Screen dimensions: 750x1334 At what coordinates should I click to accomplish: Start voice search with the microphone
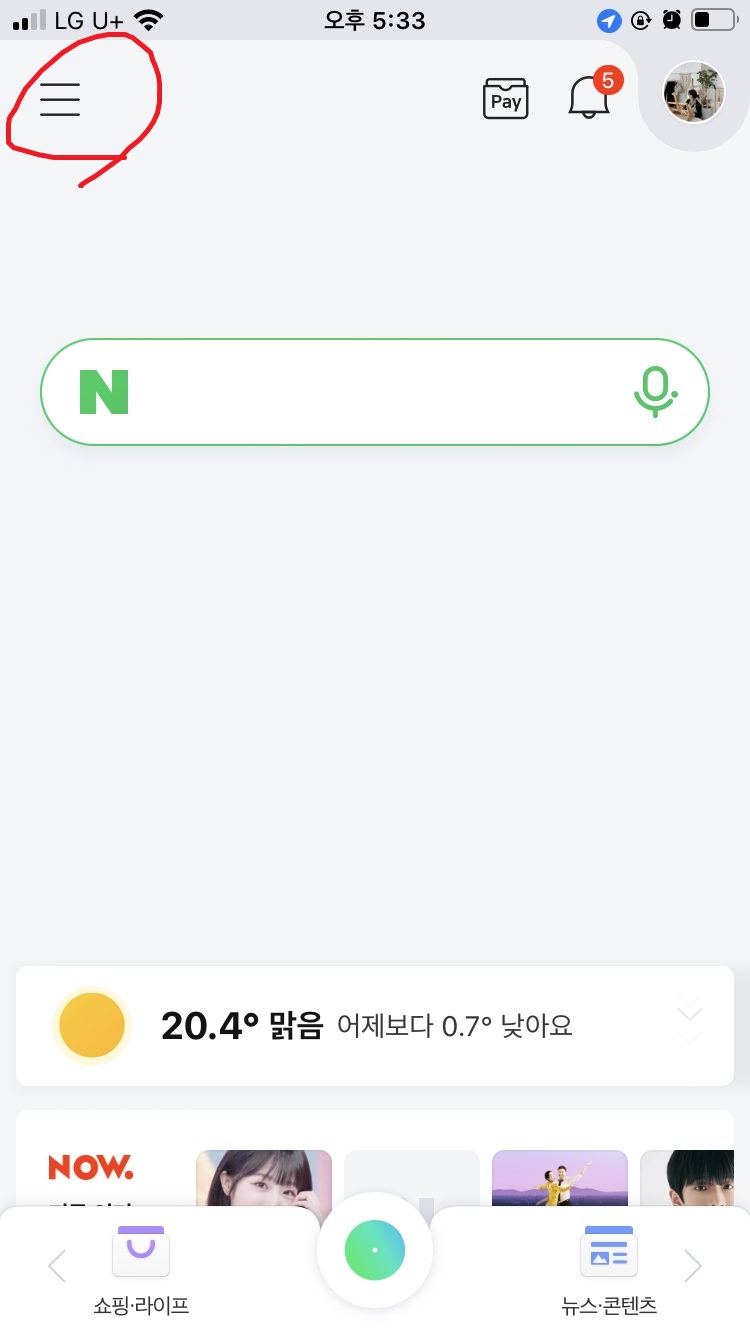click(655, 392)
